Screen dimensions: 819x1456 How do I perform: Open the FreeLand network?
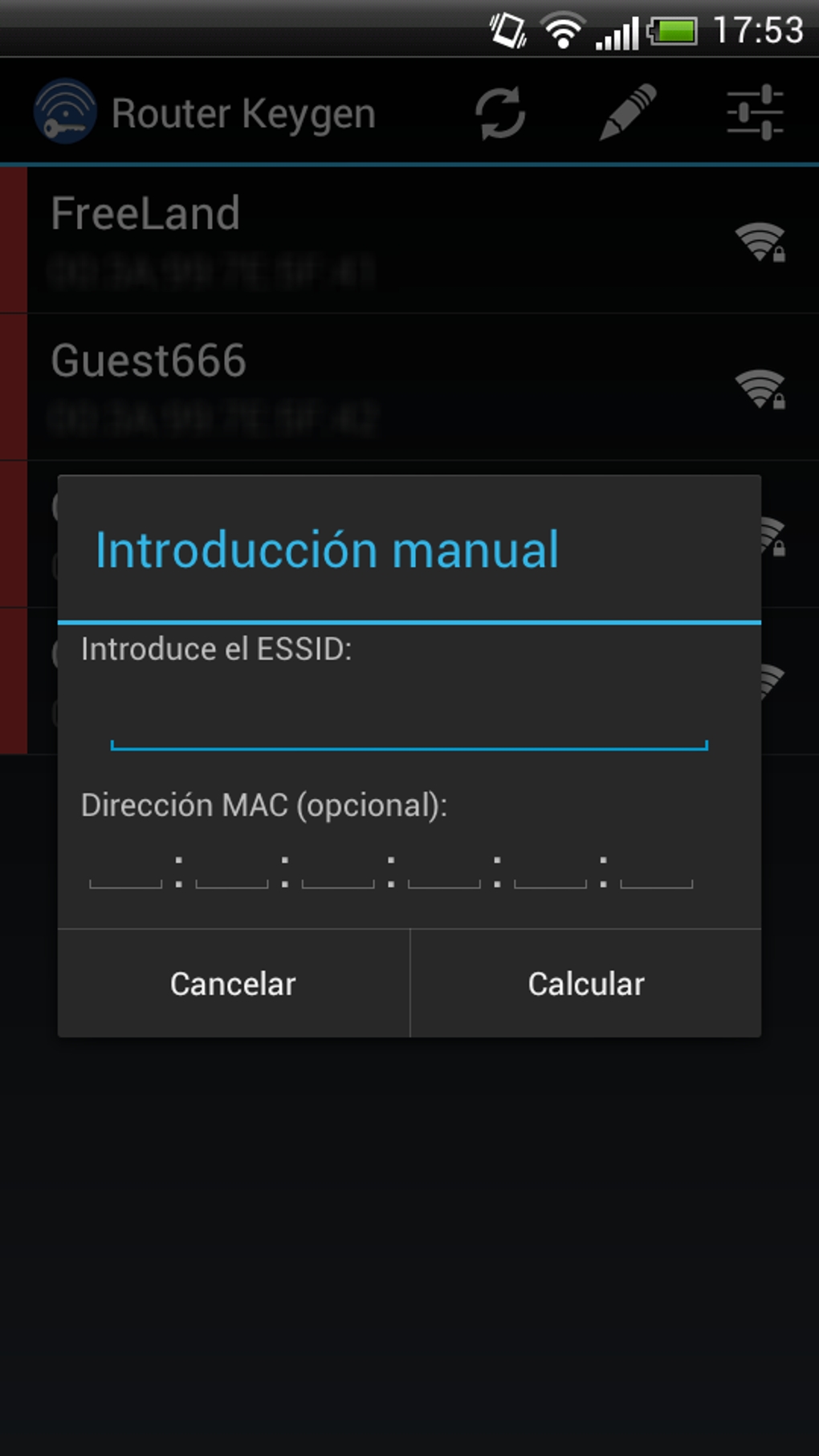pos(409,239)
